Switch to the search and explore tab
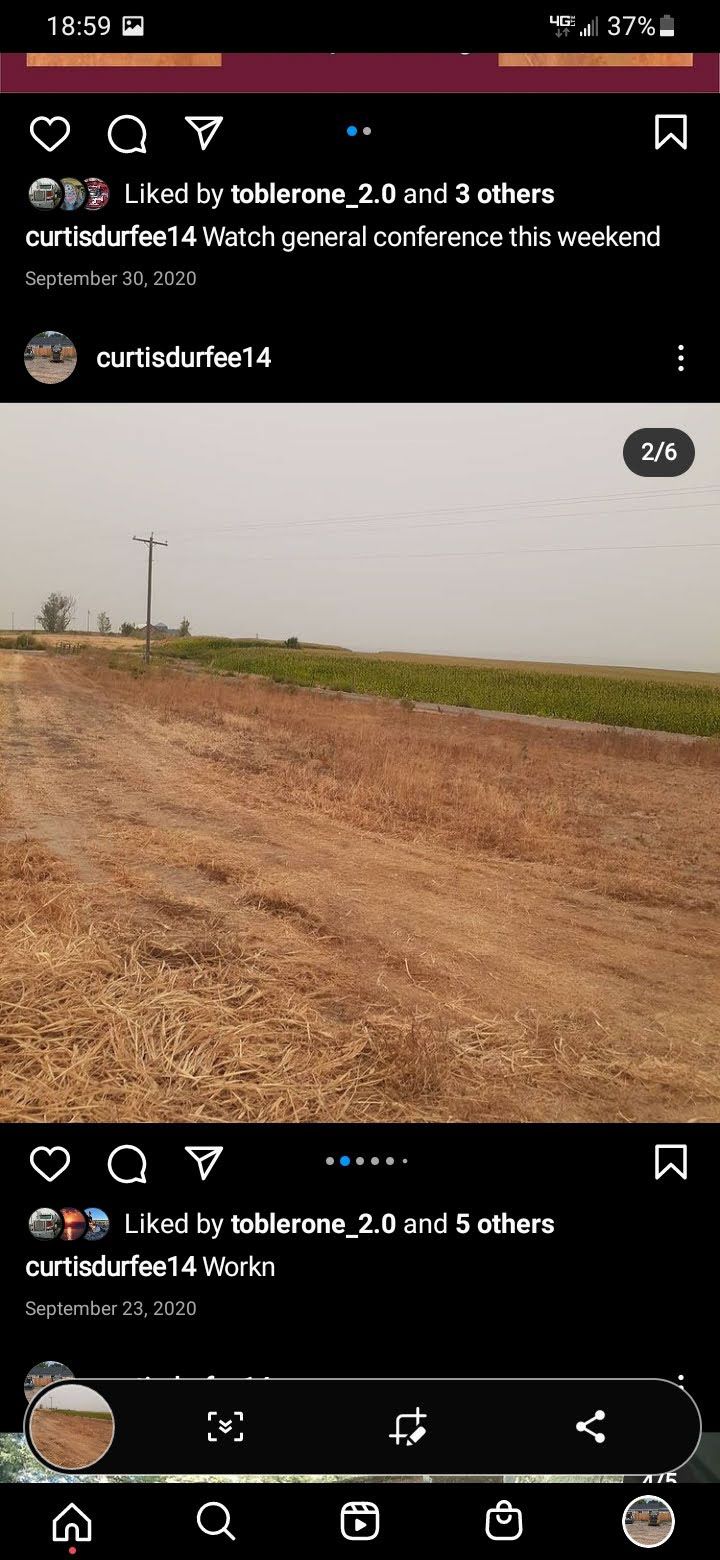 point(215,1522)
